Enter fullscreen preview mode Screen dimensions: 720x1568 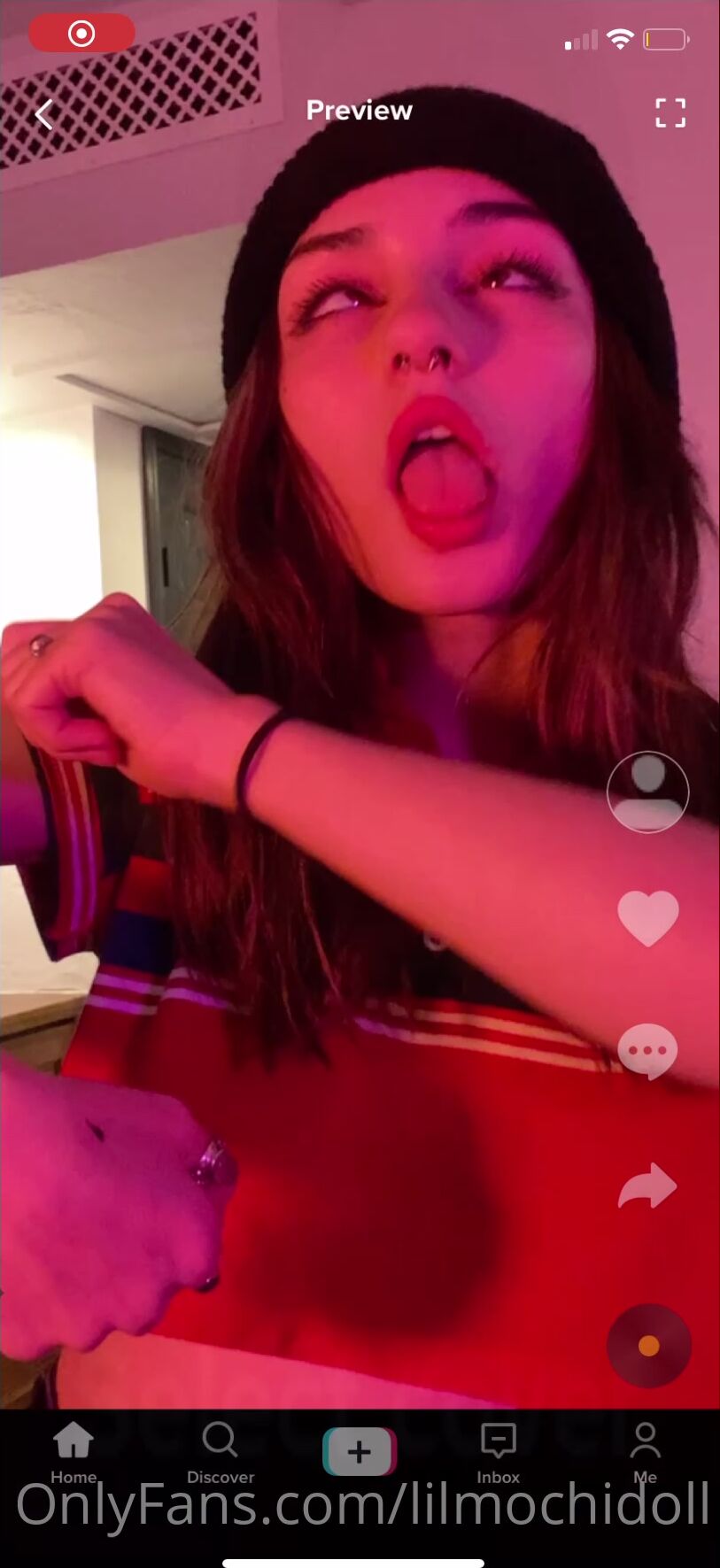tap(670, 112)
